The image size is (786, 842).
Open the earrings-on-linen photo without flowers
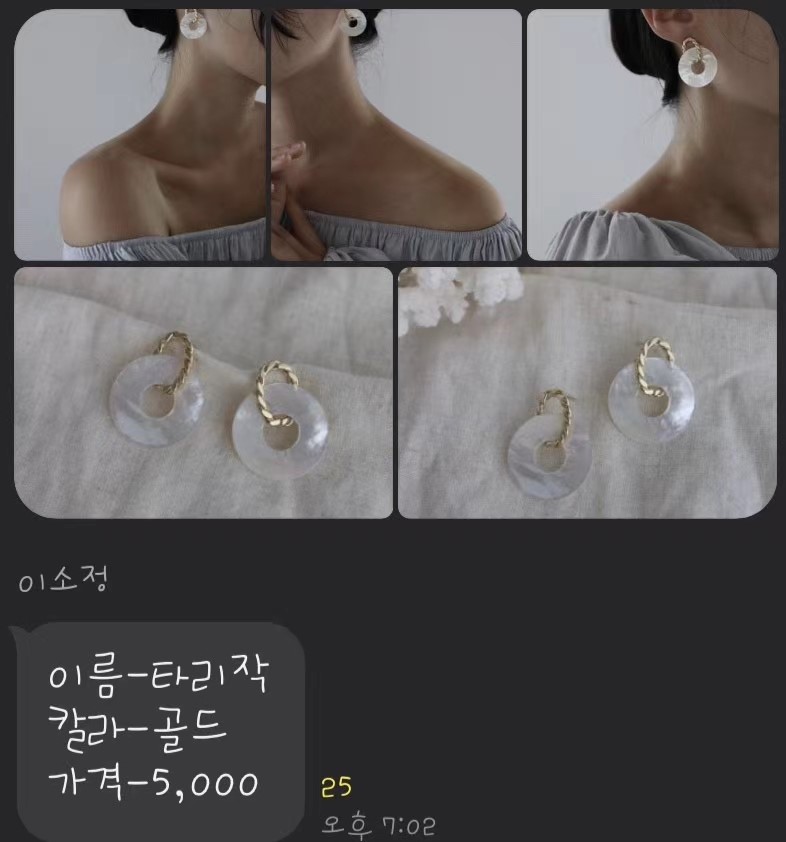(x=203, y=392)
